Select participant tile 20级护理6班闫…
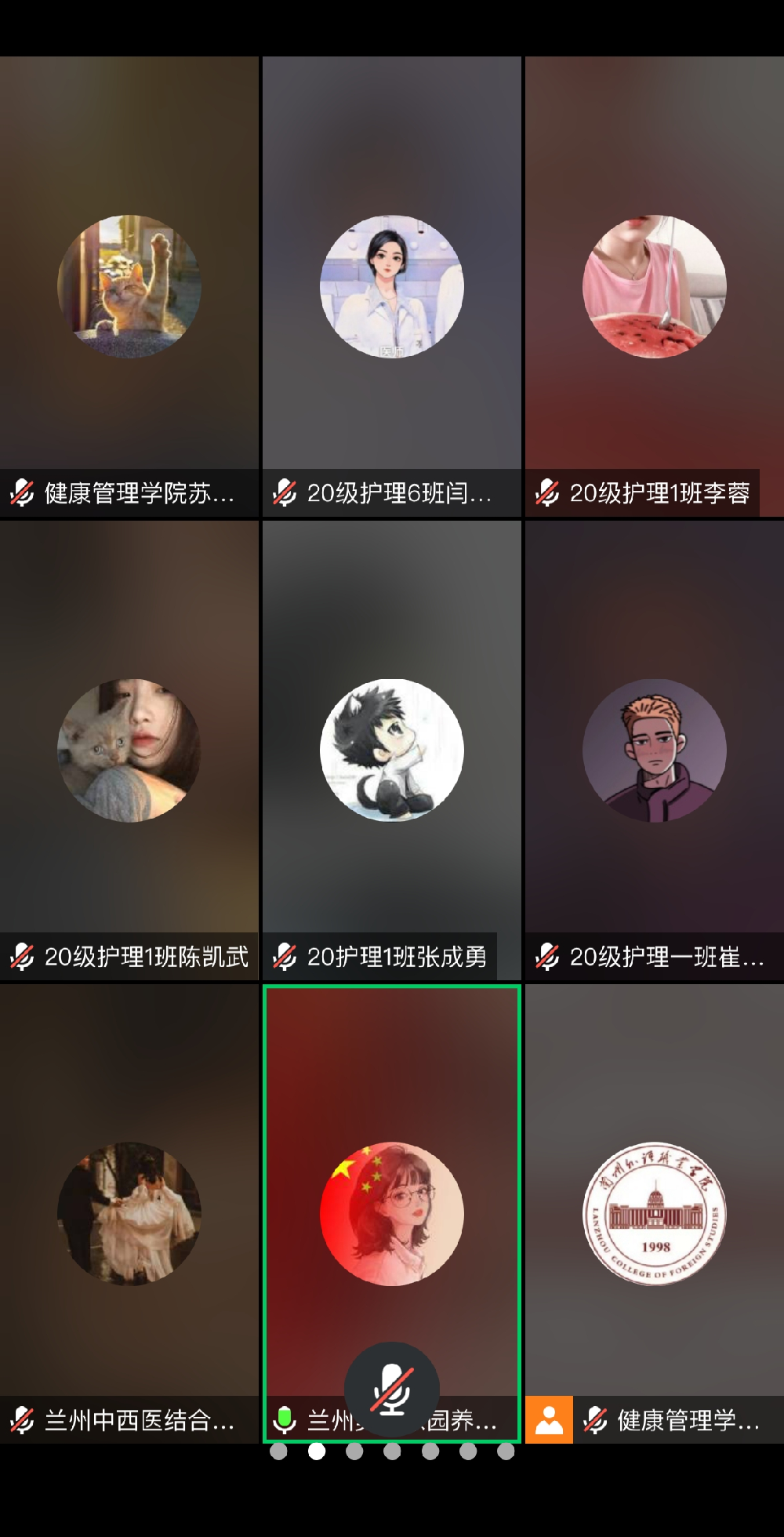 392,287
